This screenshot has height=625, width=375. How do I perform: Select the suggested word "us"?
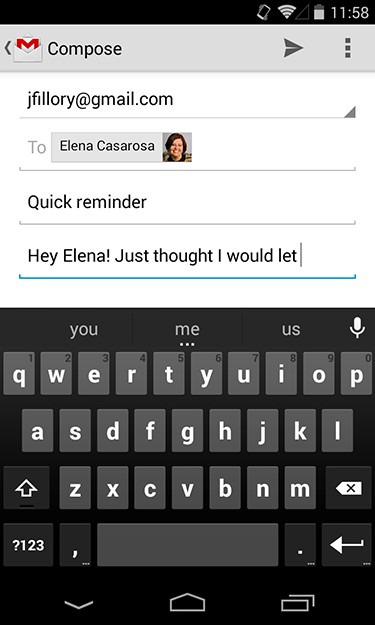[291, 330]
